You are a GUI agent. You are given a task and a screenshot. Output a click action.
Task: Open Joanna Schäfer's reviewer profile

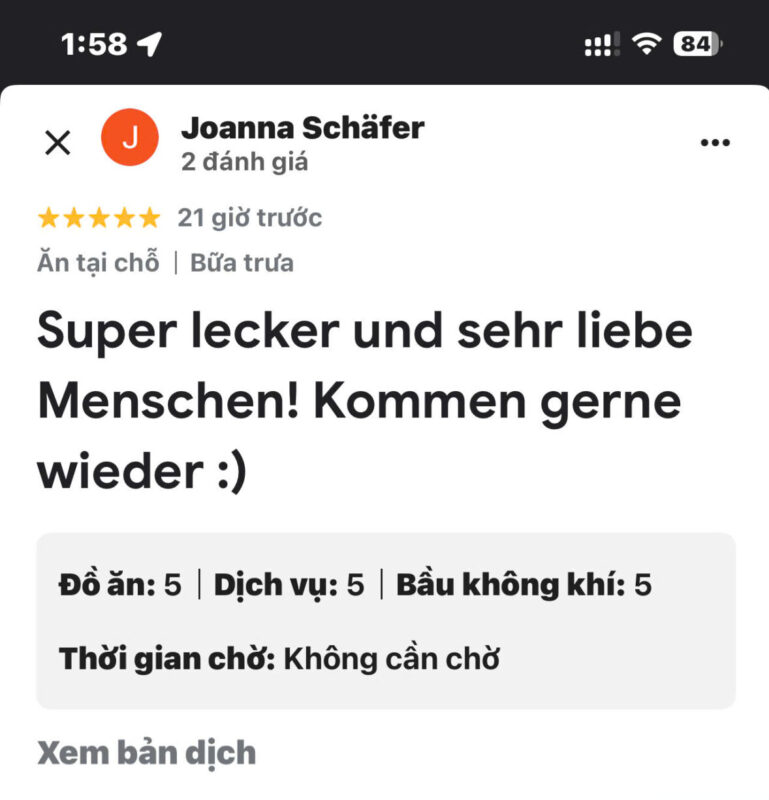coord(301,128)
